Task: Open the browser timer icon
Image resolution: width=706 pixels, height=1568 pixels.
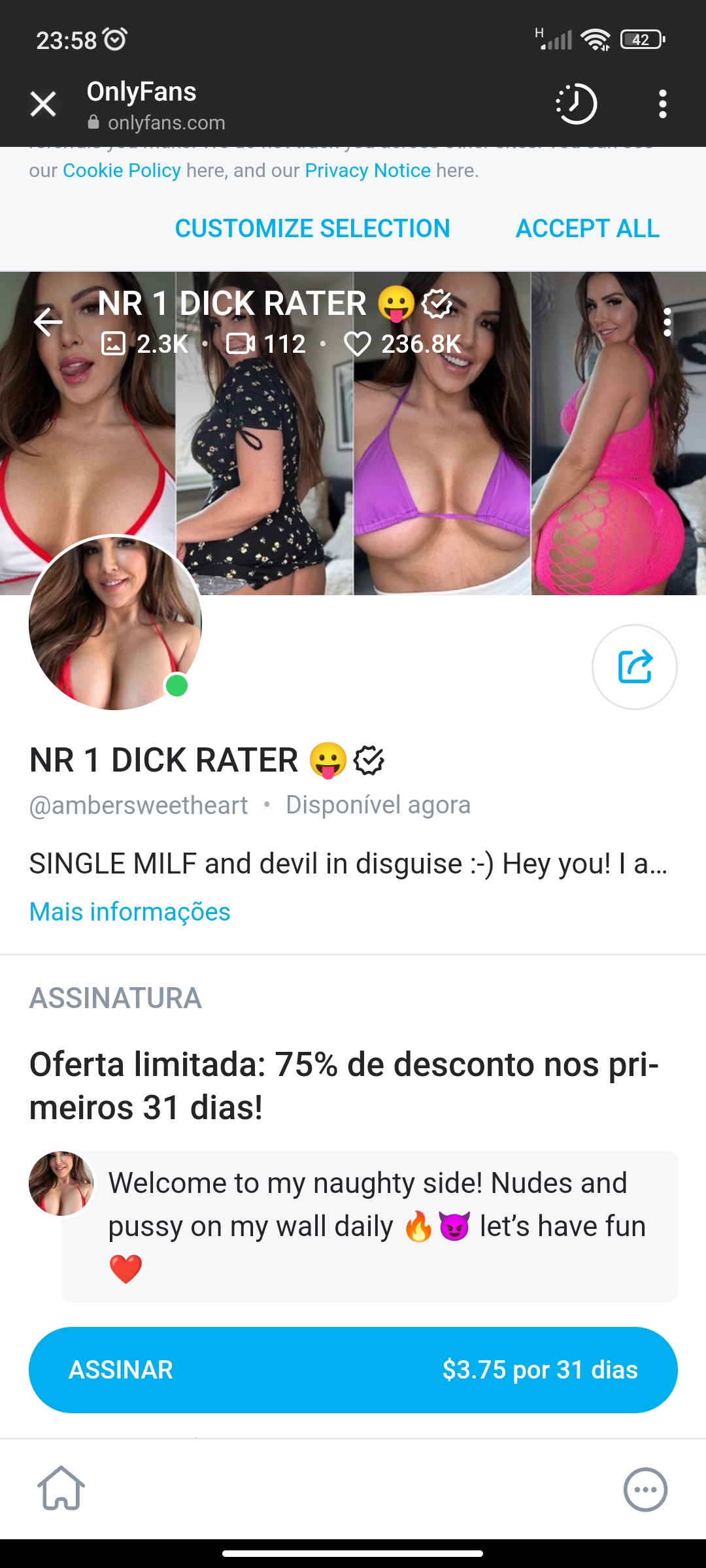Action: (x=576, y=104)
